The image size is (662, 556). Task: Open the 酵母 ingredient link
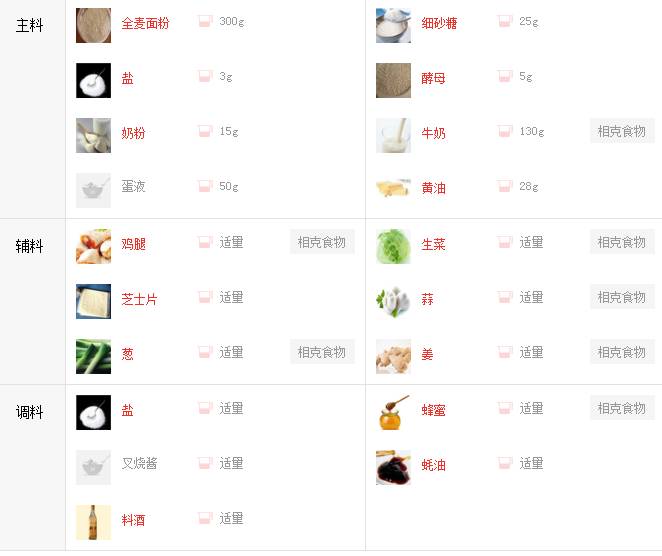(433, 77)
